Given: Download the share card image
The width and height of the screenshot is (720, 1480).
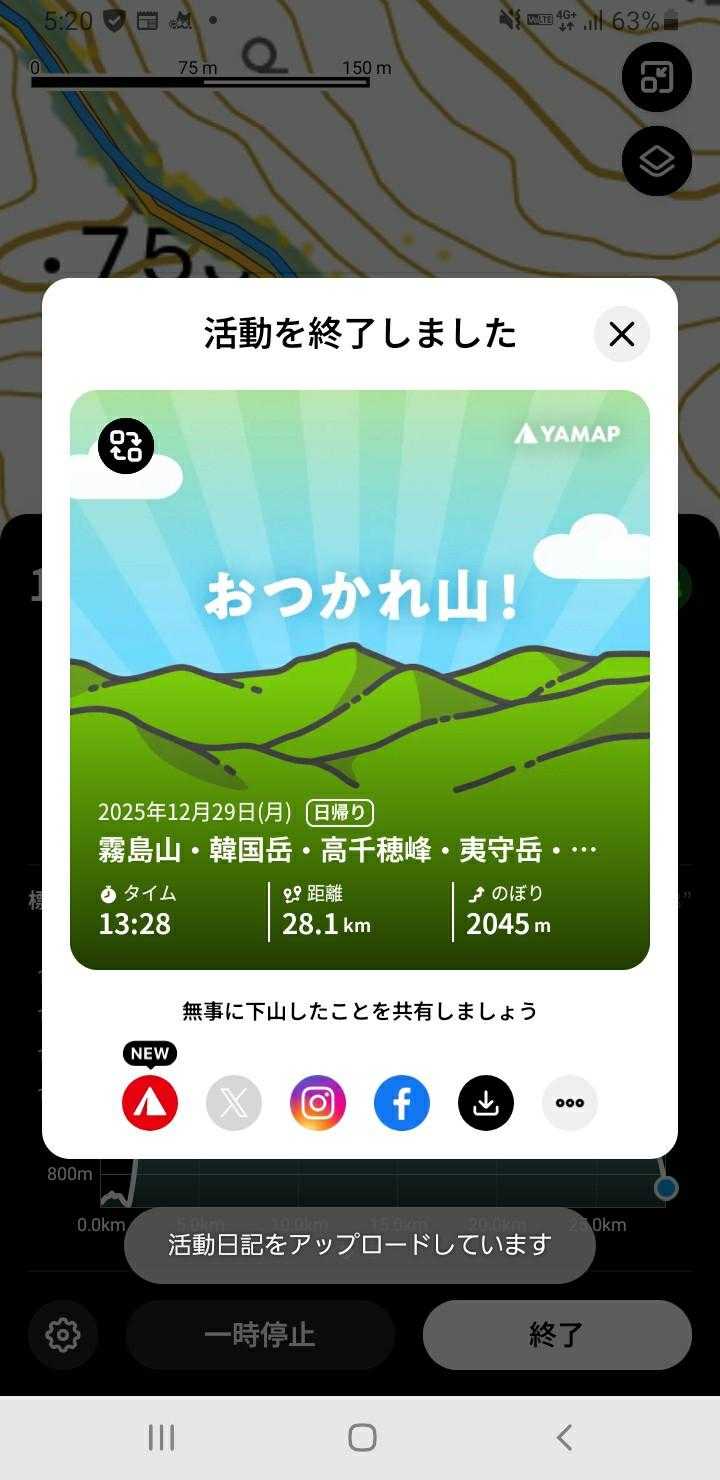Looking at the screenshot, I should pos(486,1103).
